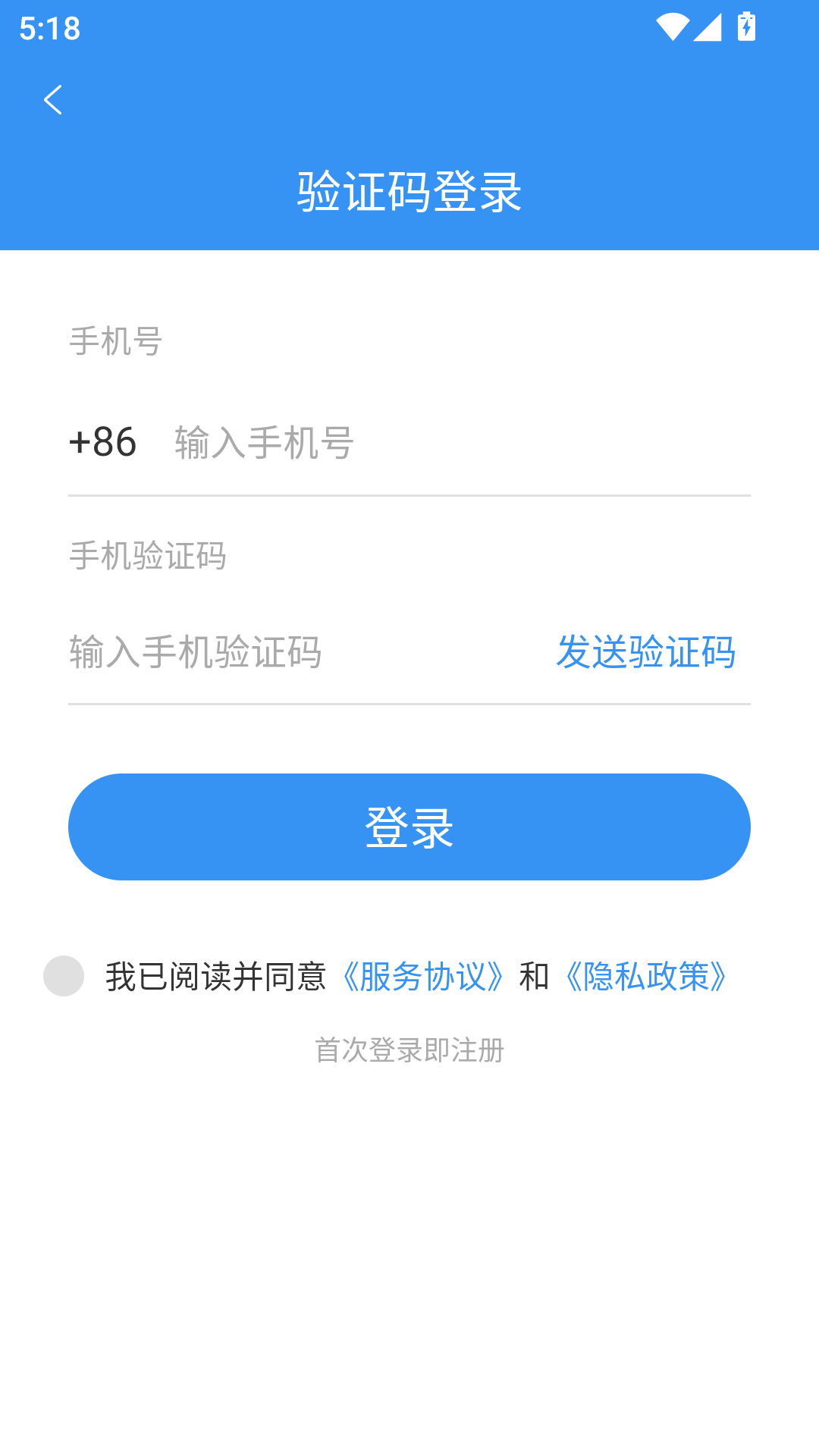Open the 《隐私政策》 privacy policy link

tap(646, 977)
